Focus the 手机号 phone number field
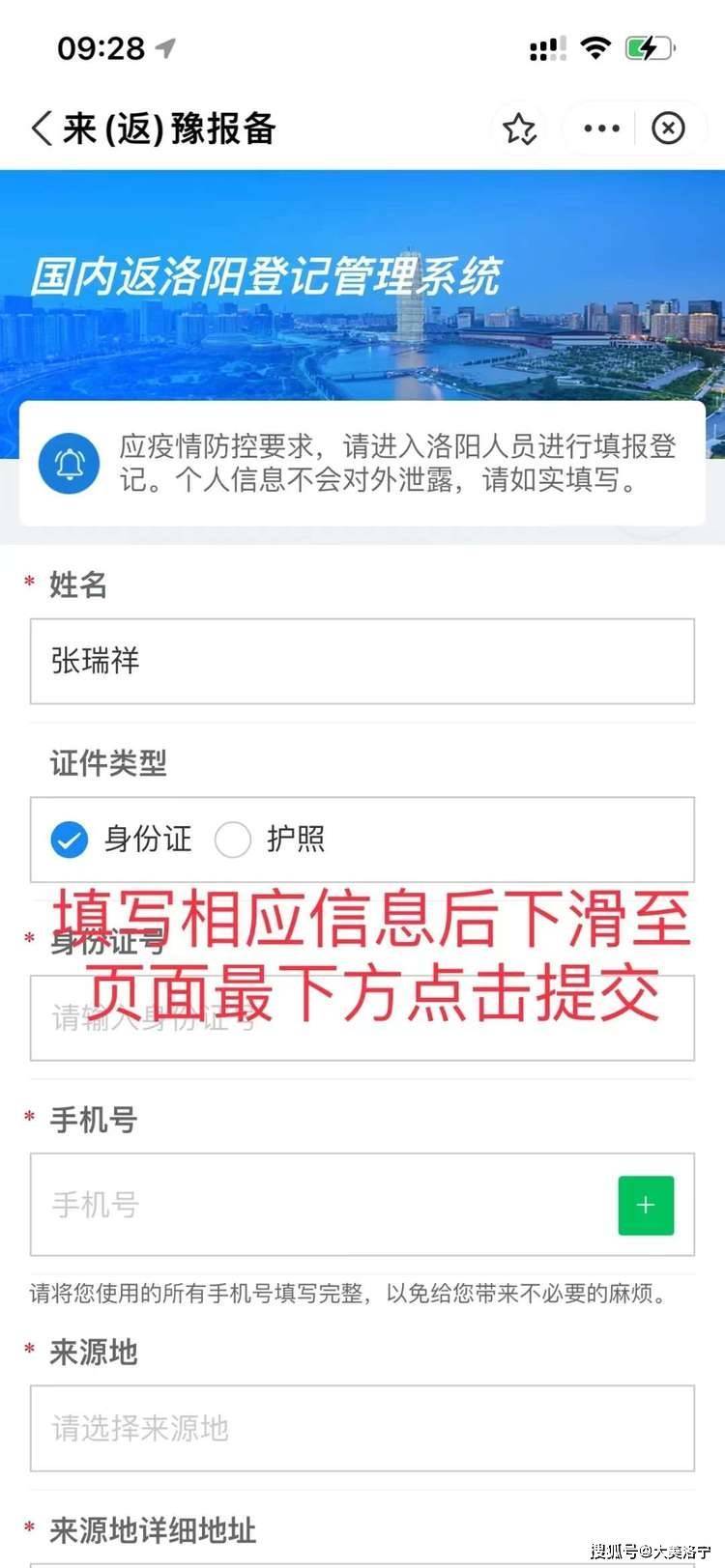This screenshot has width=725, height=1568. coord(319,1205)
